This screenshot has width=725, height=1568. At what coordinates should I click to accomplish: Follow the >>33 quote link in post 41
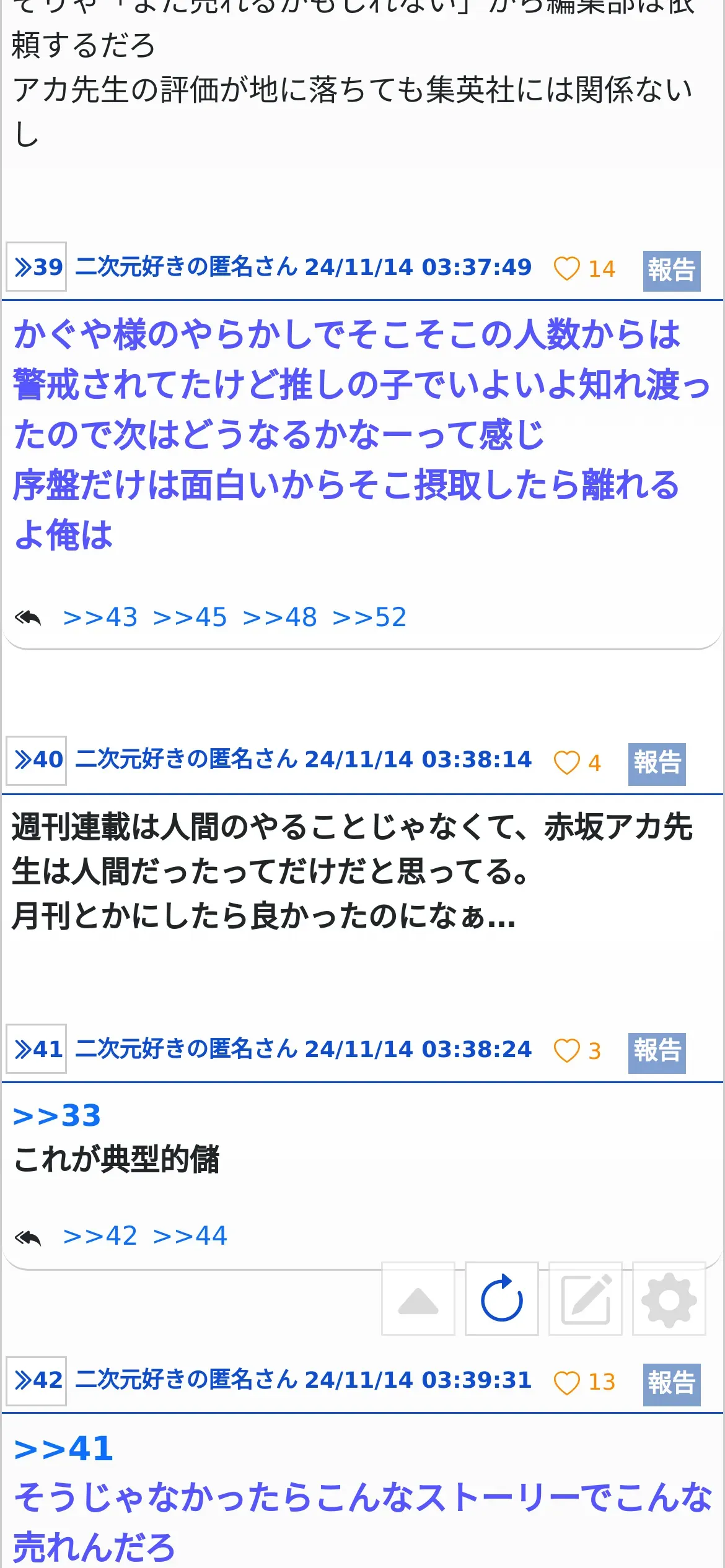pos(57,1116)
